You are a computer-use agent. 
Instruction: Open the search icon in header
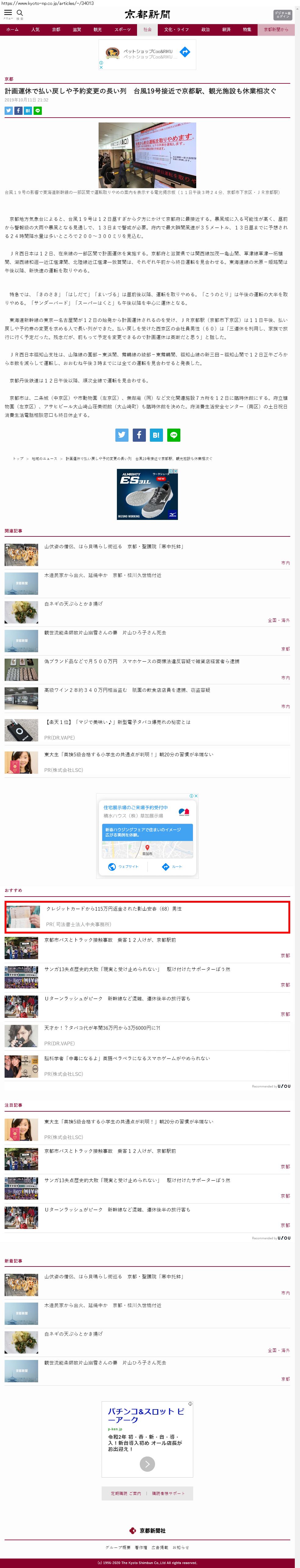(20, 13)
